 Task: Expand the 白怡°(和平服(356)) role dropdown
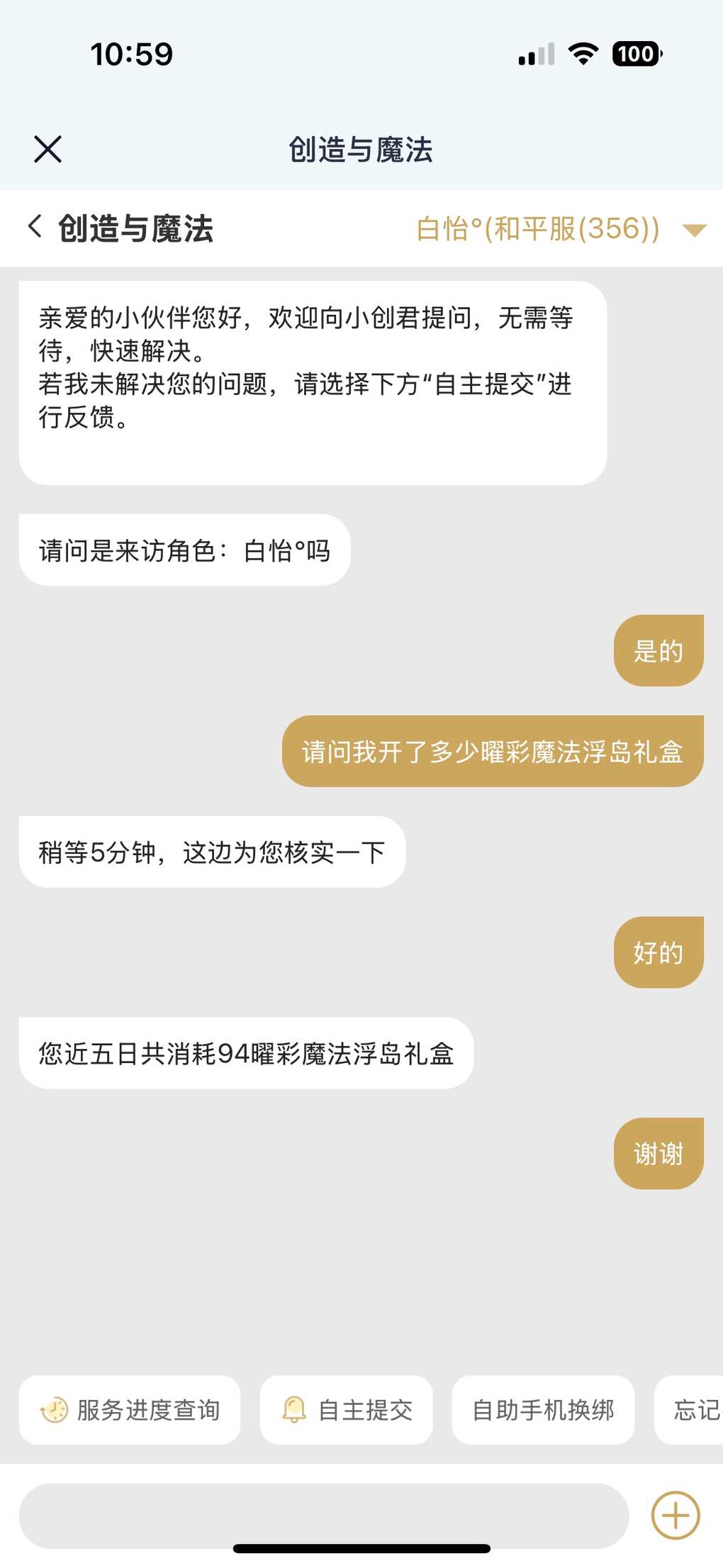click(x=694, y=230)
